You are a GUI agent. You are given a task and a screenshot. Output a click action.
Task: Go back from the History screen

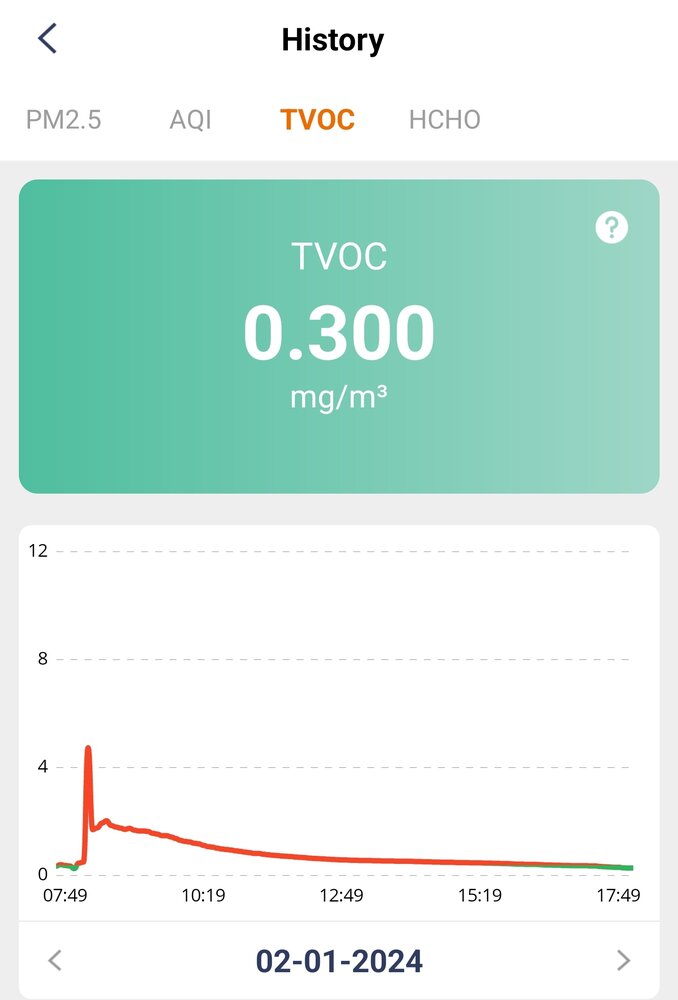[x=47, y=39]
